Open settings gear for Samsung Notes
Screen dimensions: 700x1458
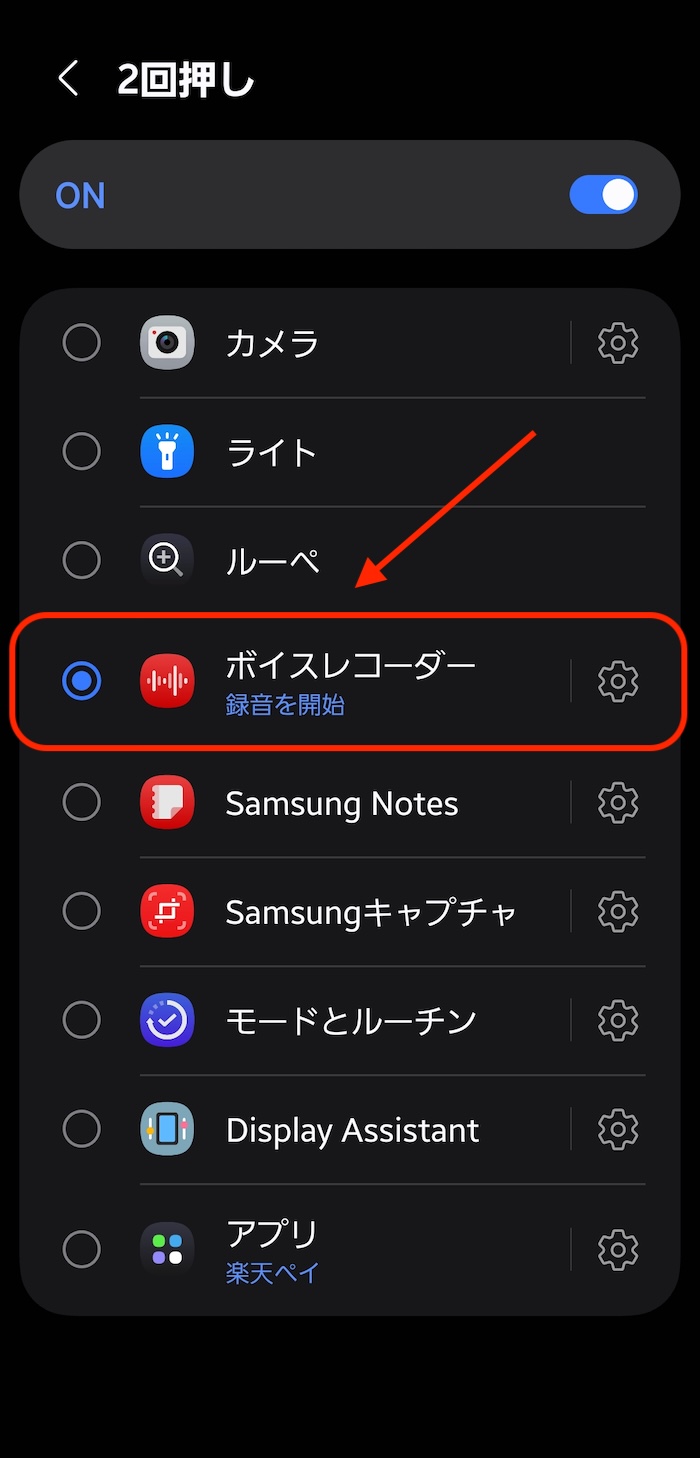tap(617, 802)
